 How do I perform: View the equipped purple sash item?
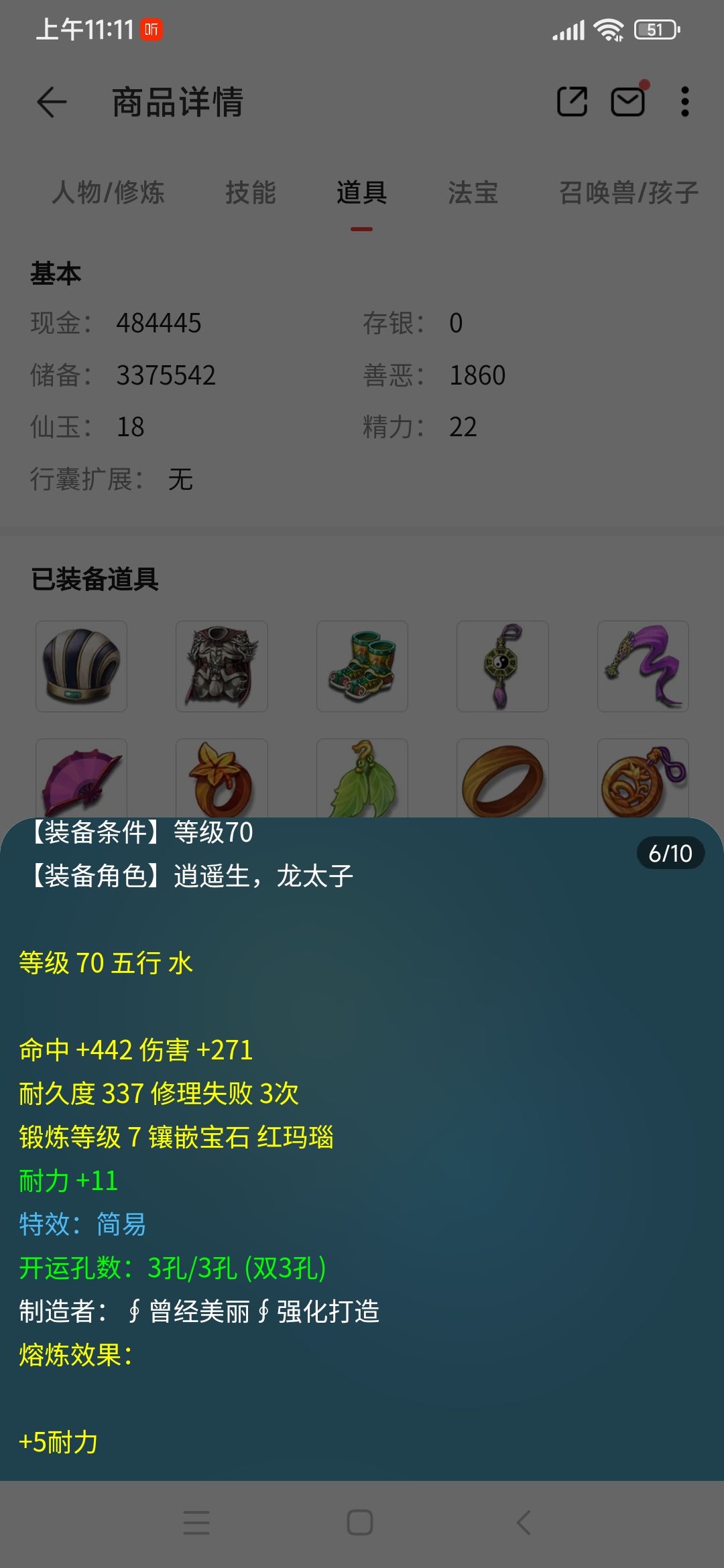coord(643,666)
